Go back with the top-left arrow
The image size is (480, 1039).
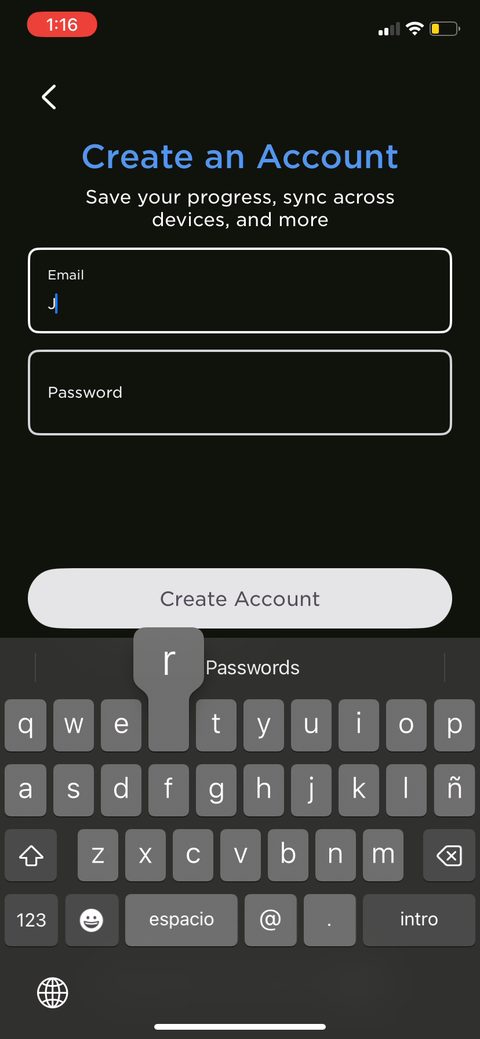tap(49, 97)
